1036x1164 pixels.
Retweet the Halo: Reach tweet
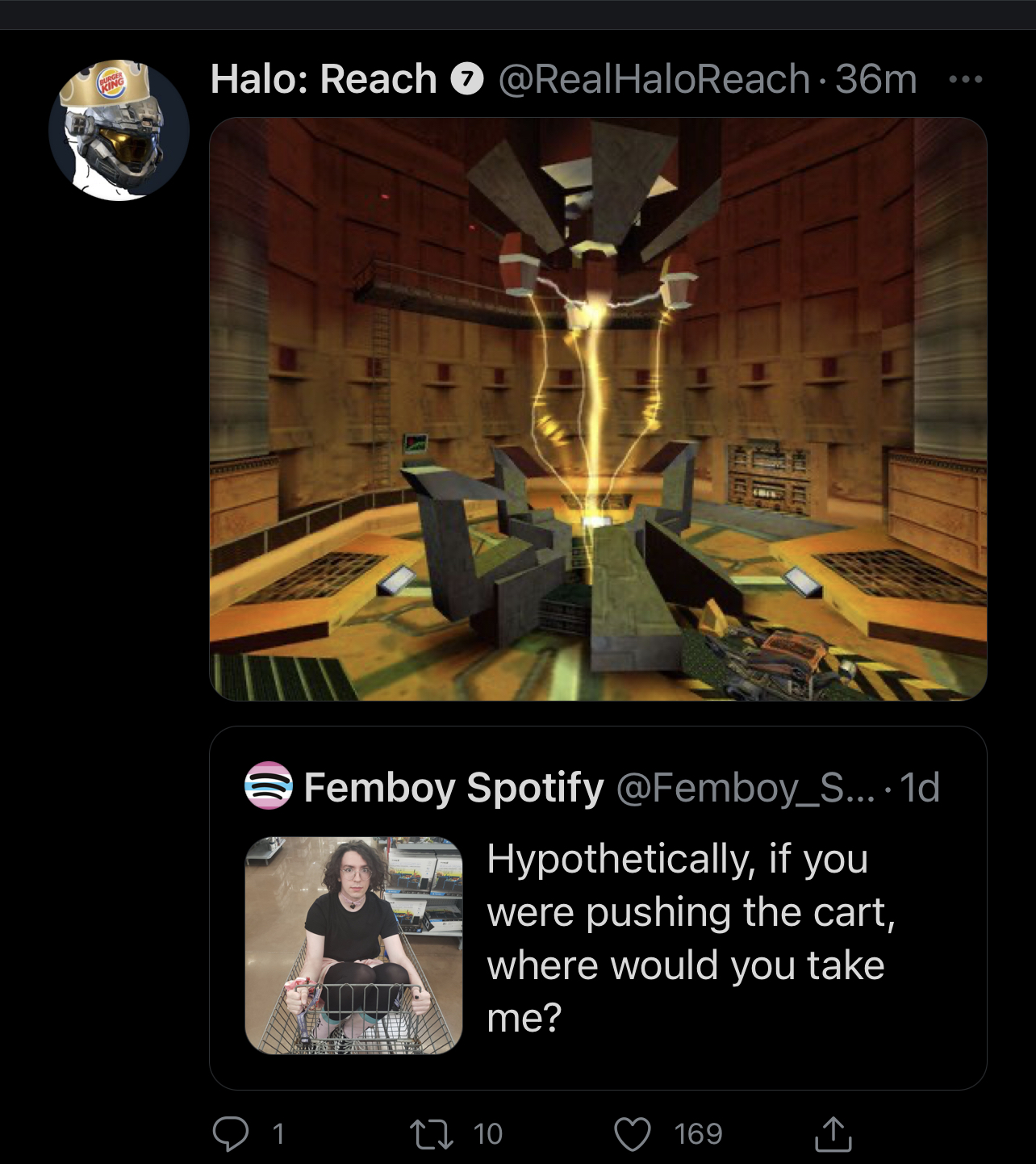(432, 1133)
